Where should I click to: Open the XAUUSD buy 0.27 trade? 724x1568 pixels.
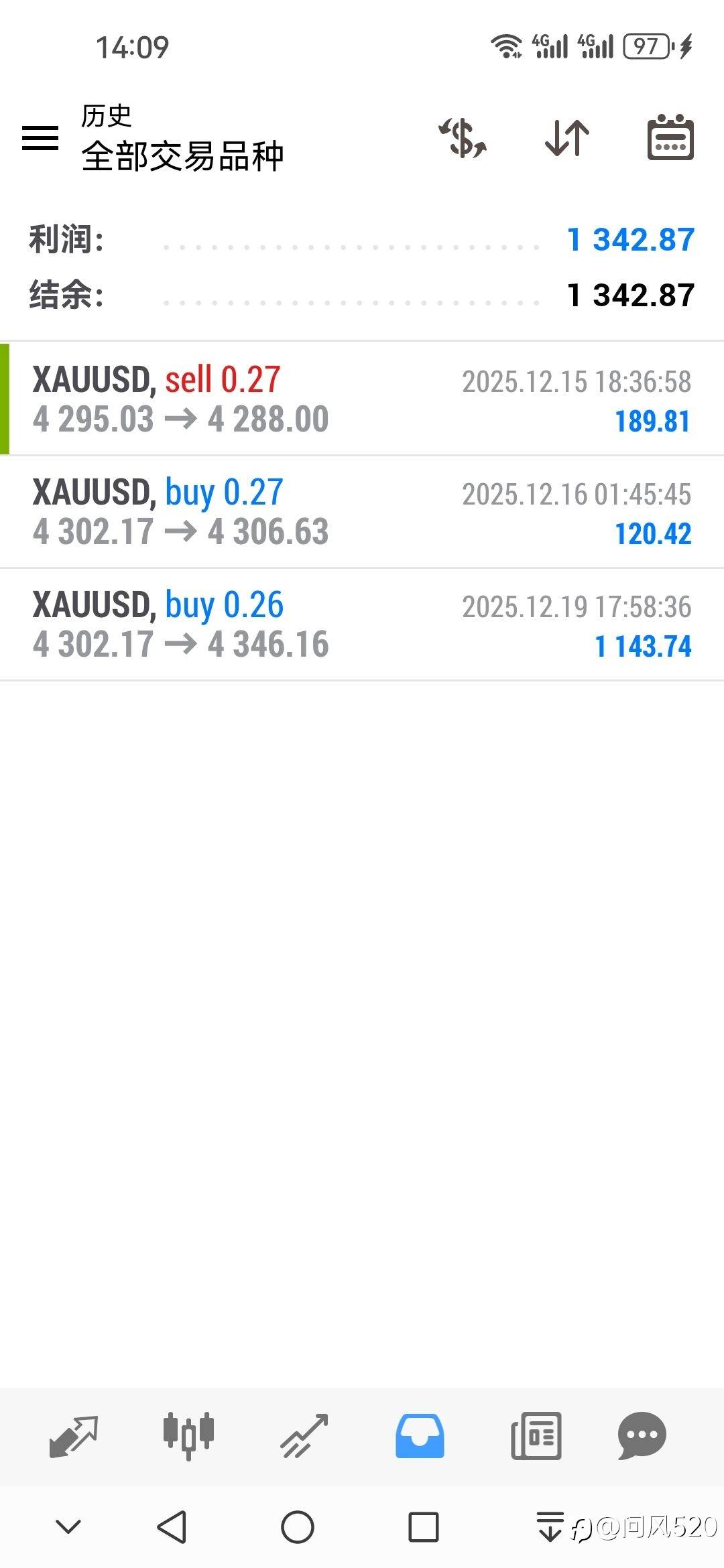click(362, 512)
